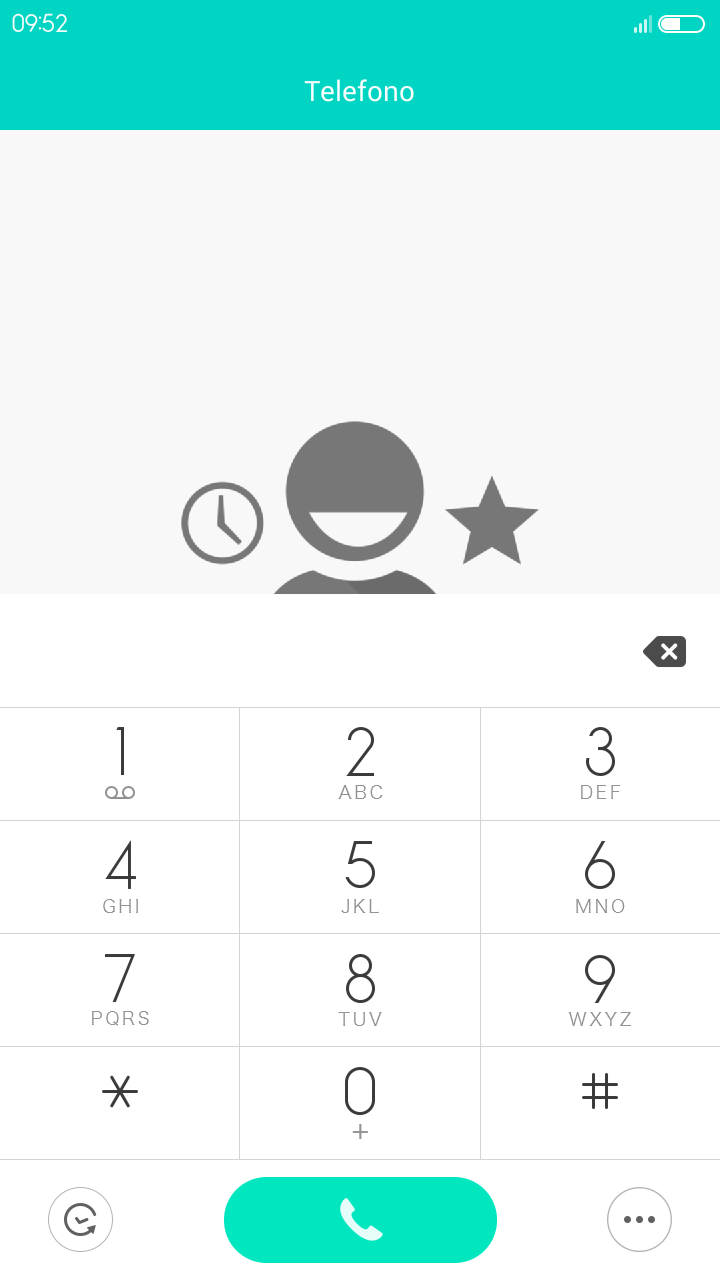Tap the asterisk key
720x1280 pixels.
click(x=120, y=1103)
